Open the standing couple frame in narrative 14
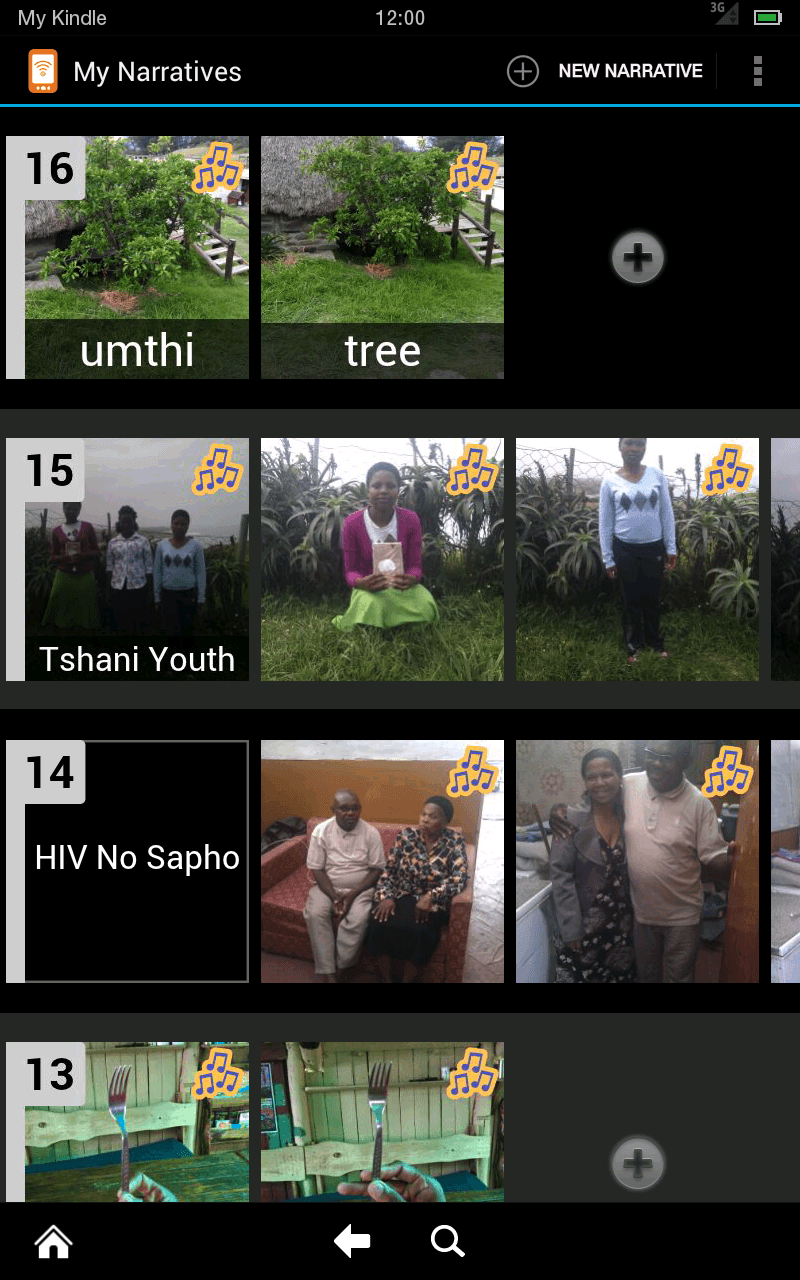 [x=637, y=862]
